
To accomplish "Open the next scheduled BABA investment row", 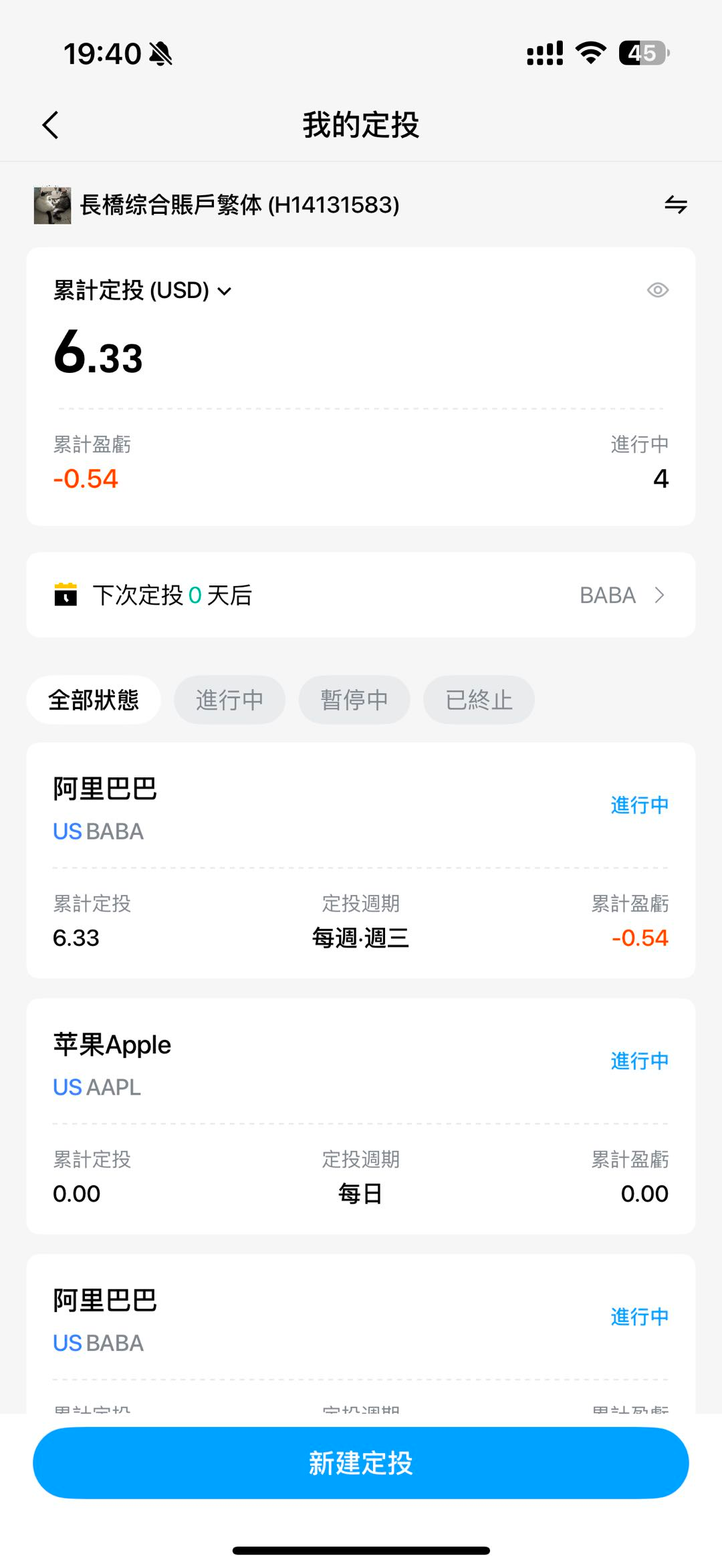I will 361,595.
